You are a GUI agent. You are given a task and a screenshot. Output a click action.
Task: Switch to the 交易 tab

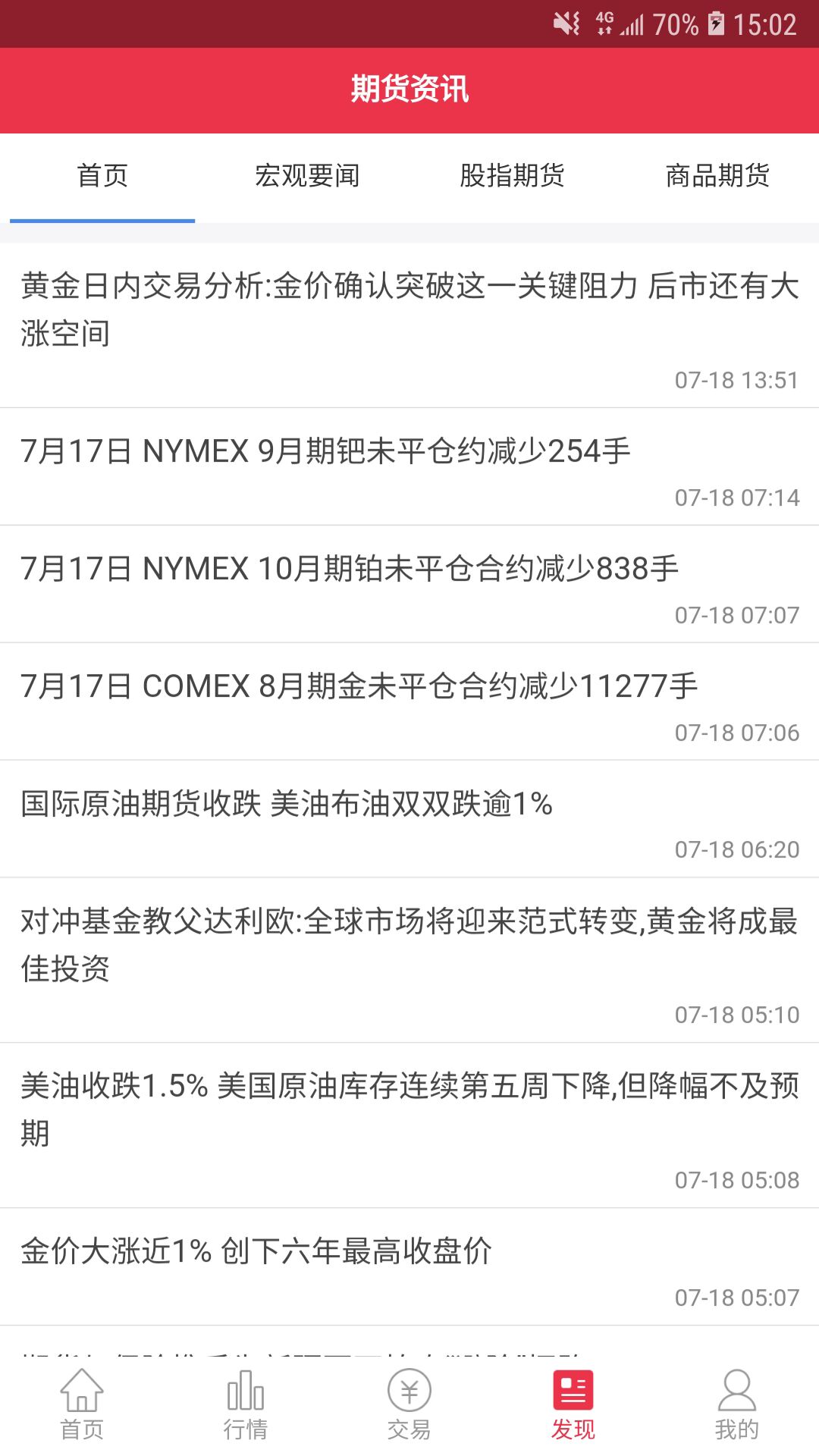click(x=409, y=1404)
